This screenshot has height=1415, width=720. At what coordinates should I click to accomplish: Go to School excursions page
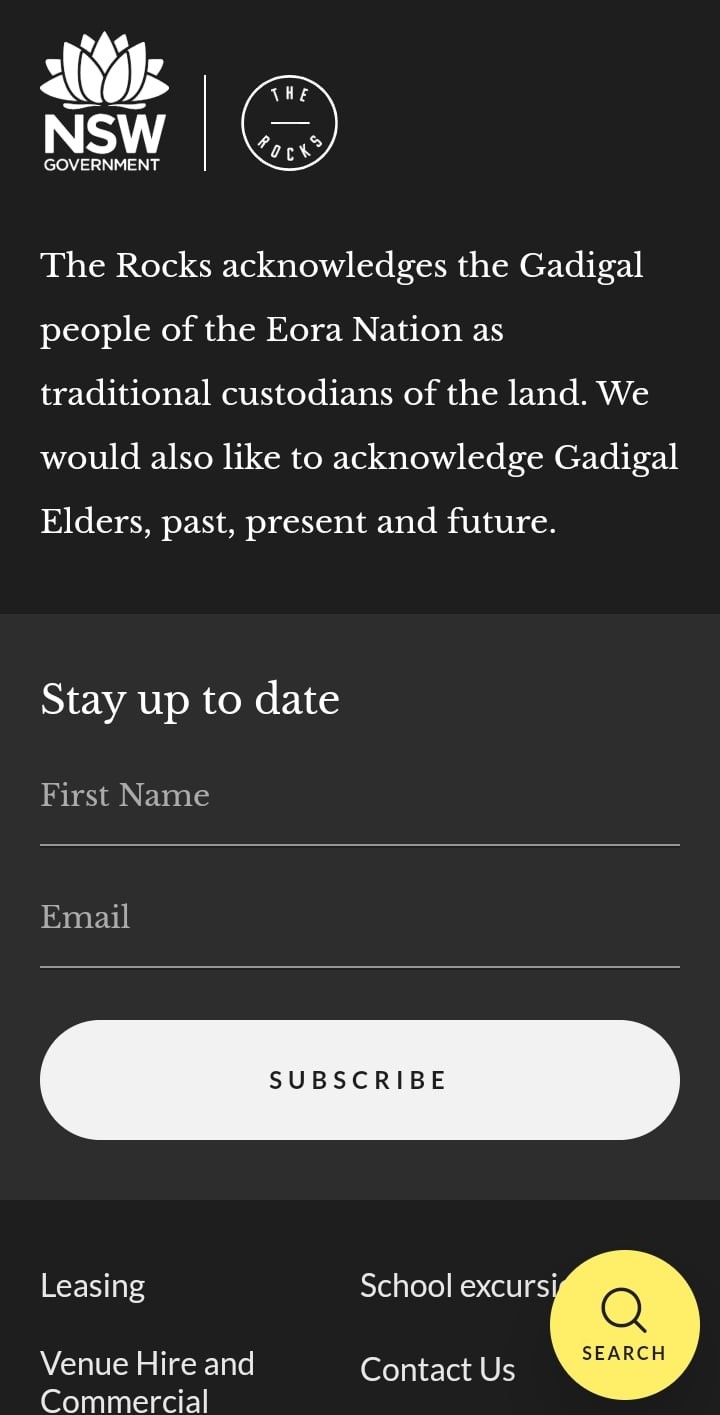coord(456,1286)
